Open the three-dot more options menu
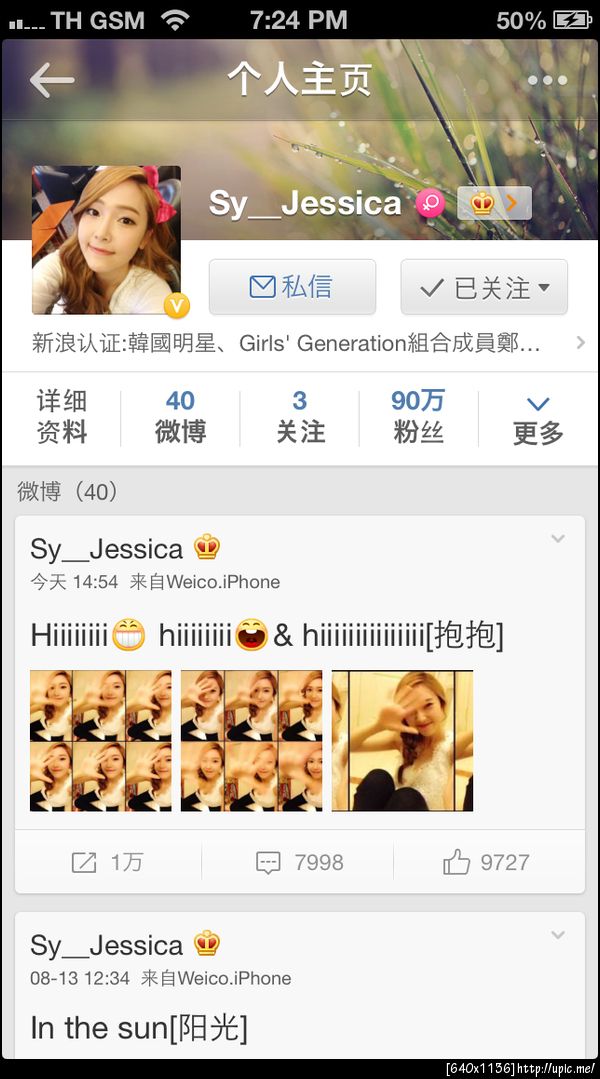The width and height of the screenshot is (600, 1079). point(547,81)
